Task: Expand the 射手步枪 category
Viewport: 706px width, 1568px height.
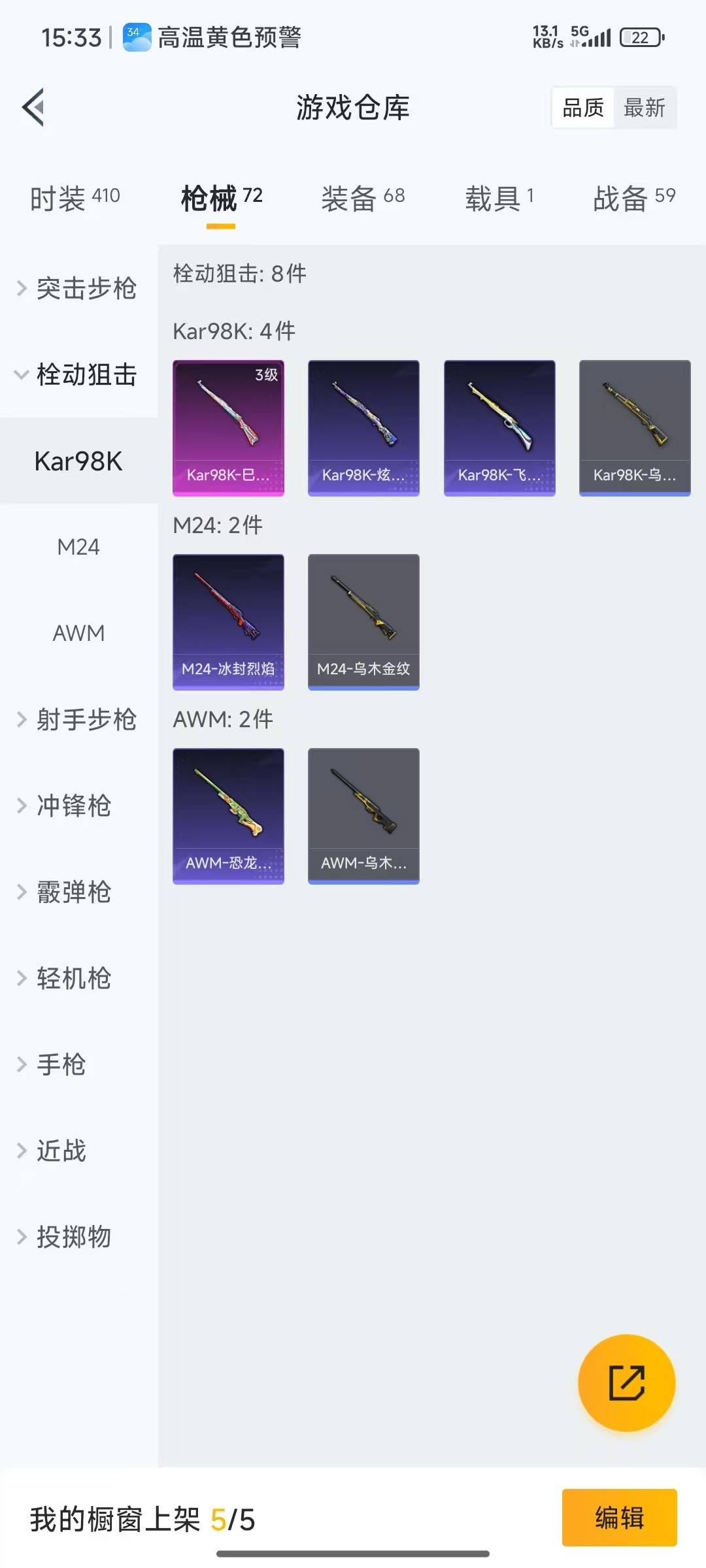Action: (78, 719)
